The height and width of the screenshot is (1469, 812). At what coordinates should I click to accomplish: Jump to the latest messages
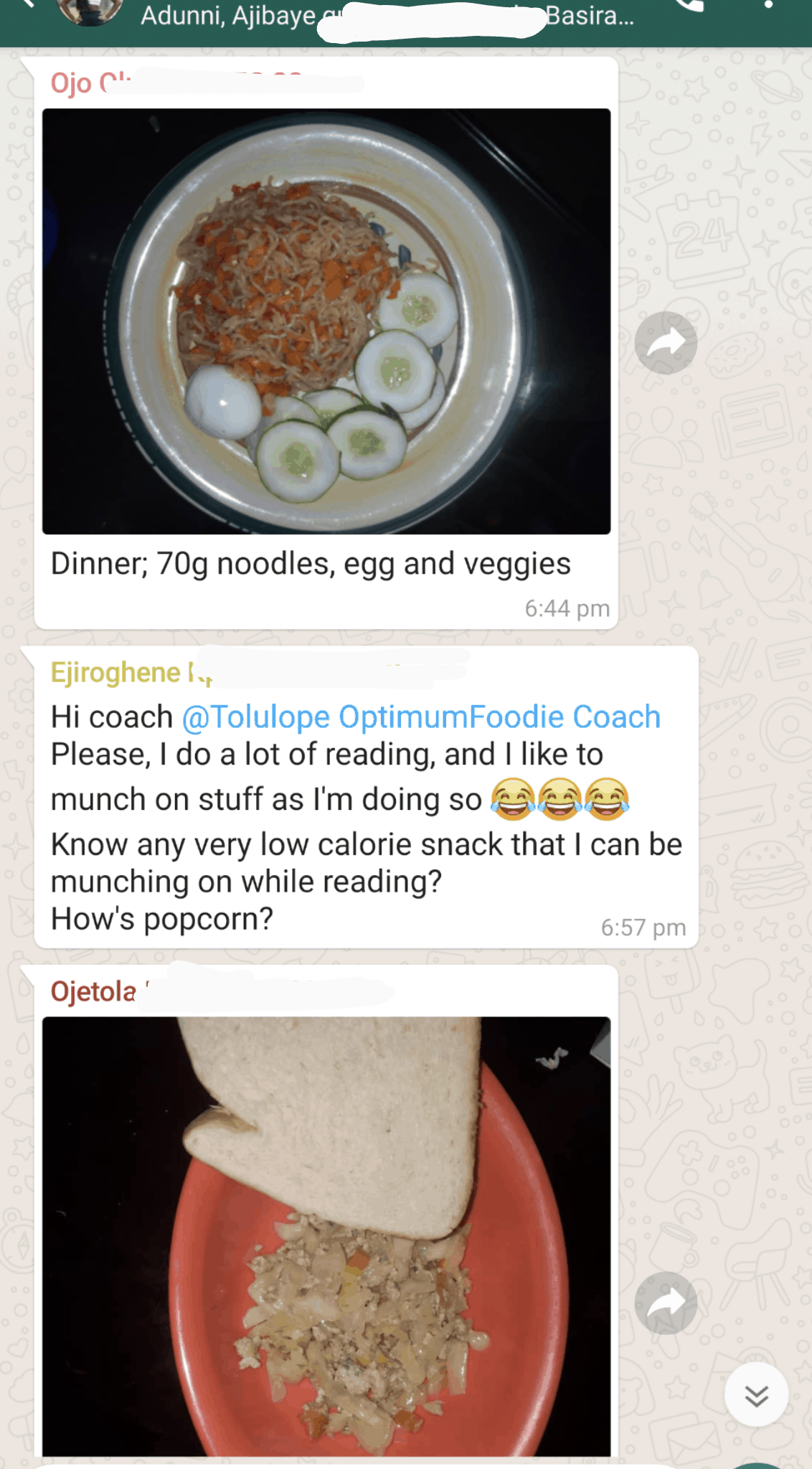pos(756,1395)
